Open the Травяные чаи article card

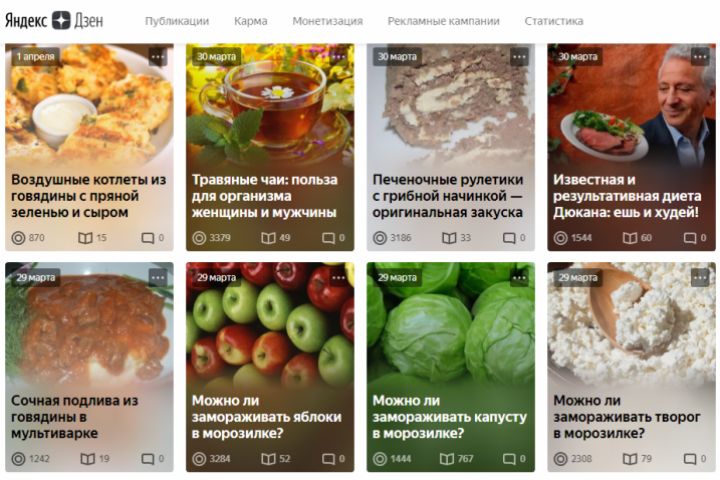[x=269, y=195]
